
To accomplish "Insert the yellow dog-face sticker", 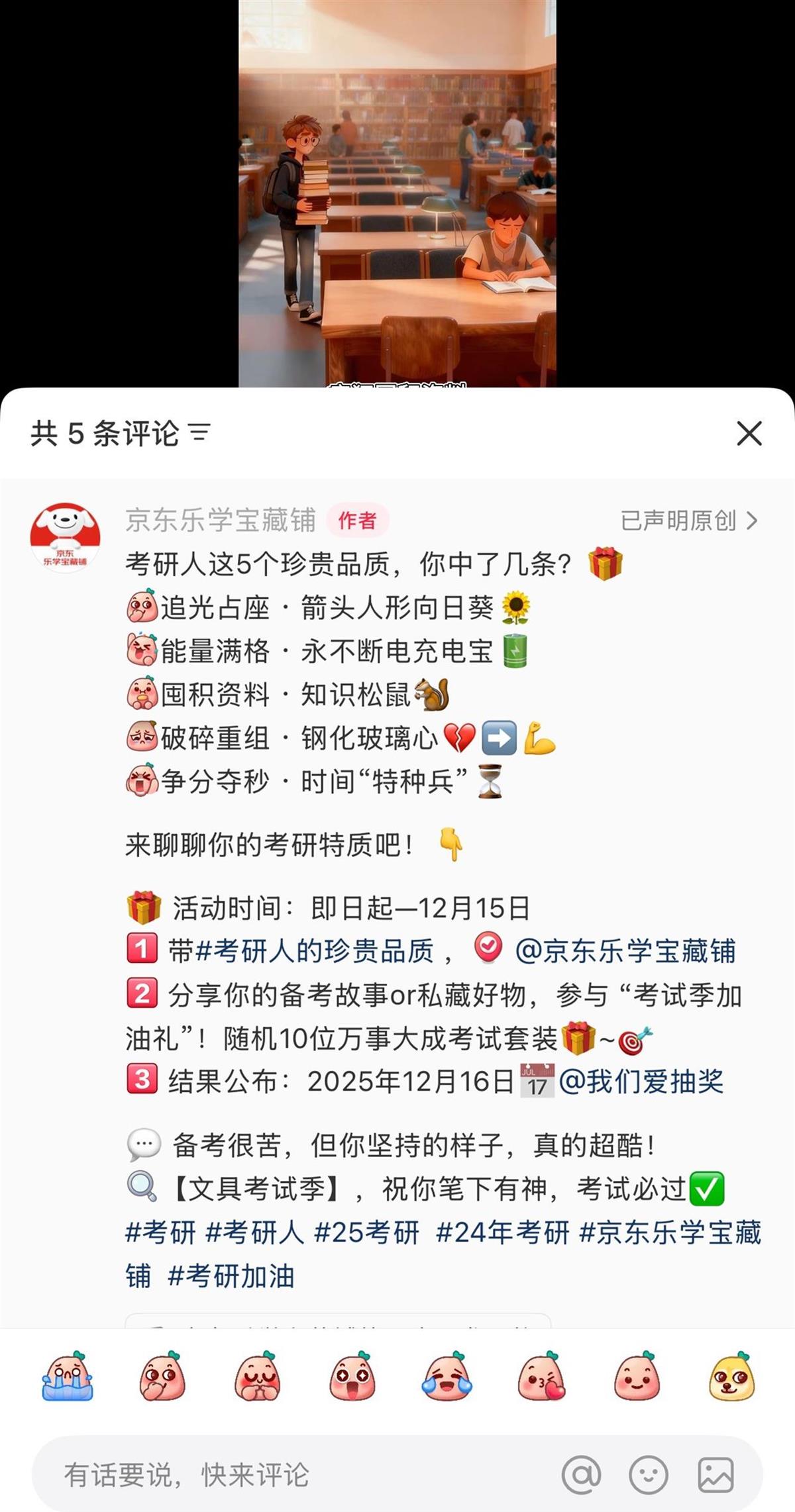I will tap(731, 1376).
